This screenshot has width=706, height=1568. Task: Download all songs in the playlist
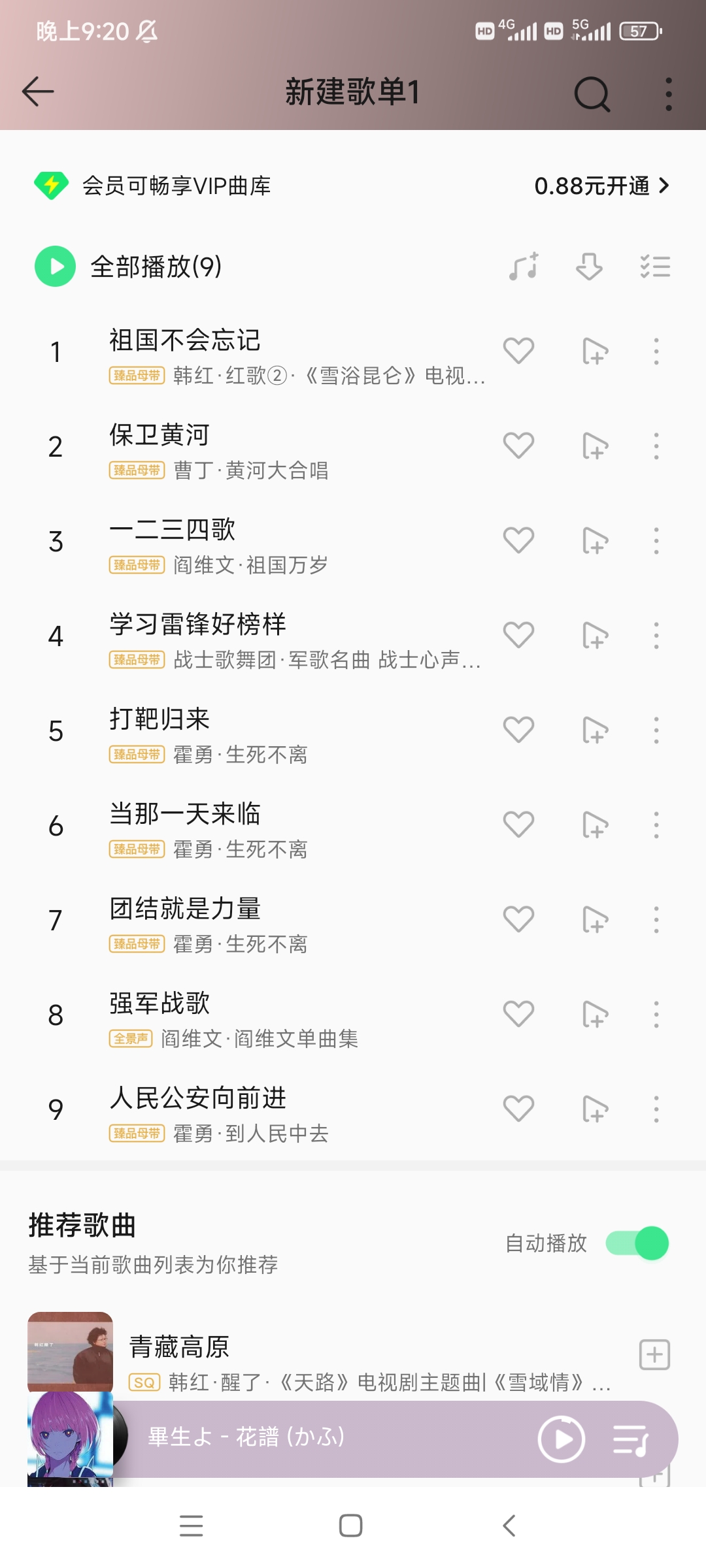point(589,267)
